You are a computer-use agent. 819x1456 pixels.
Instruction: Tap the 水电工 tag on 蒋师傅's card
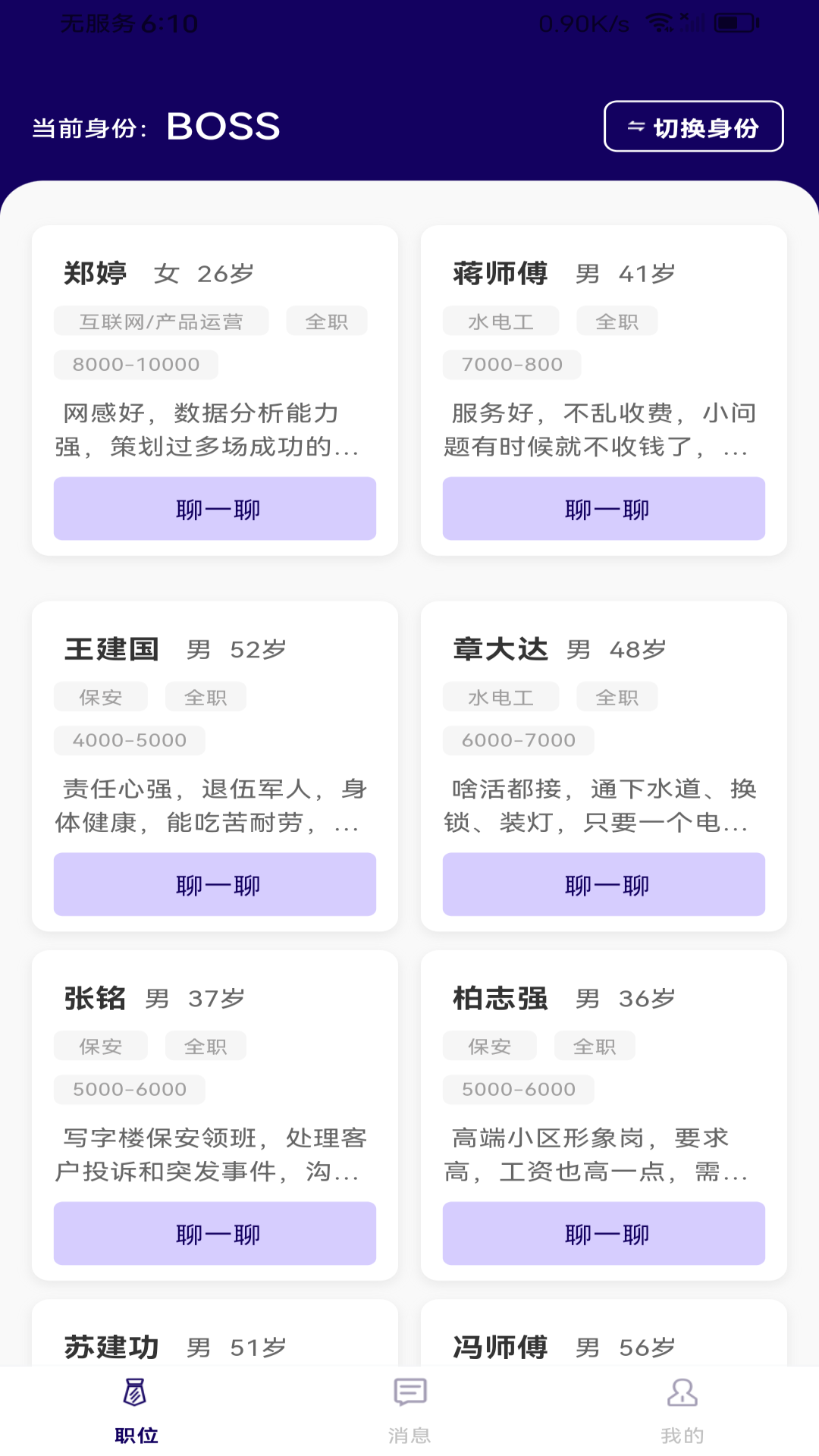(500, 320)
